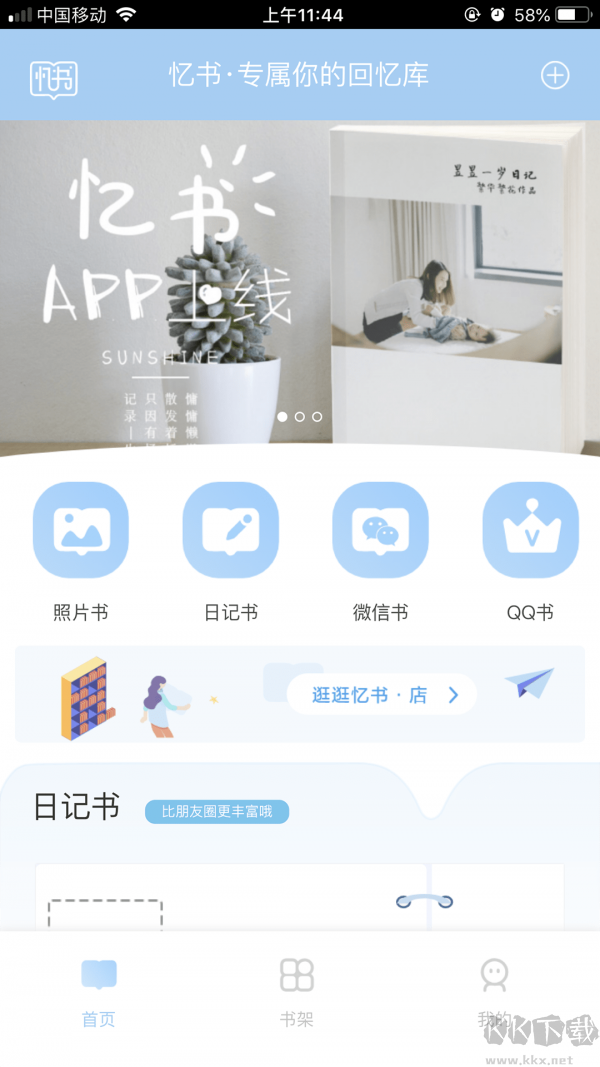The height and width of the screenshot is (1067, 600).
Task: Visit 逛逛忆书·店 shop
Action: (382, 695)
